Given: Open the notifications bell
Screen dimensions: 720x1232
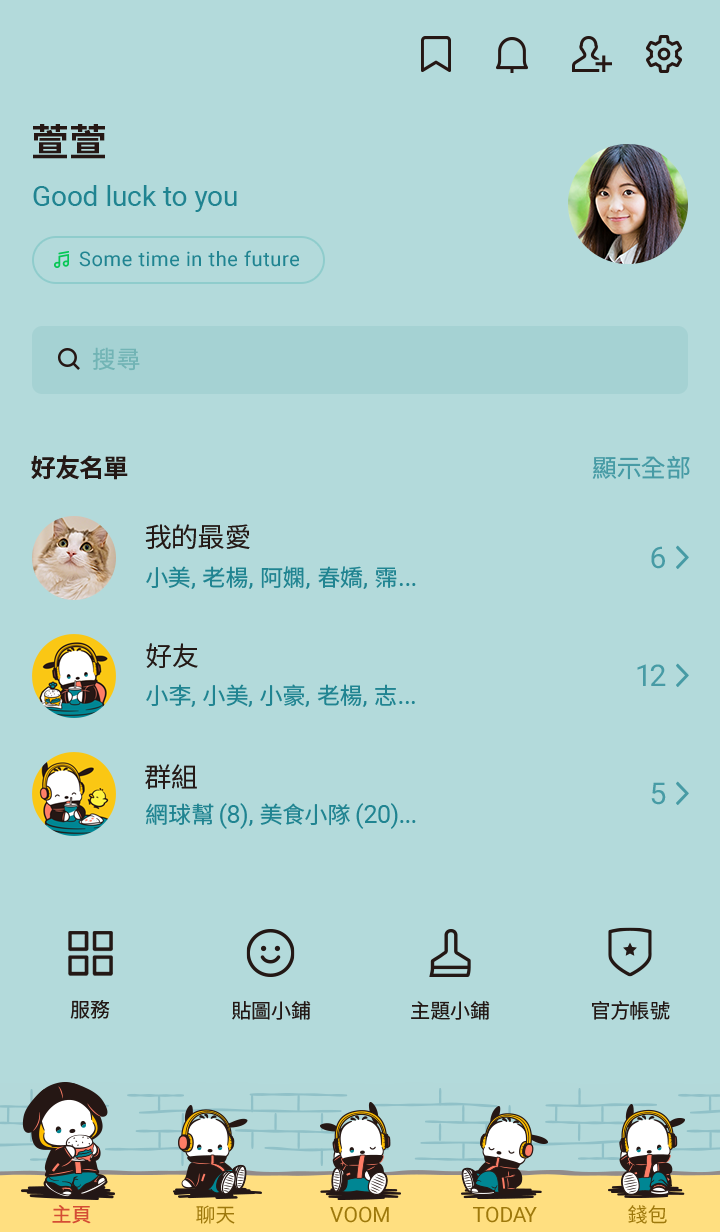Looking at the screenshot, I should [x=512, y=55].
